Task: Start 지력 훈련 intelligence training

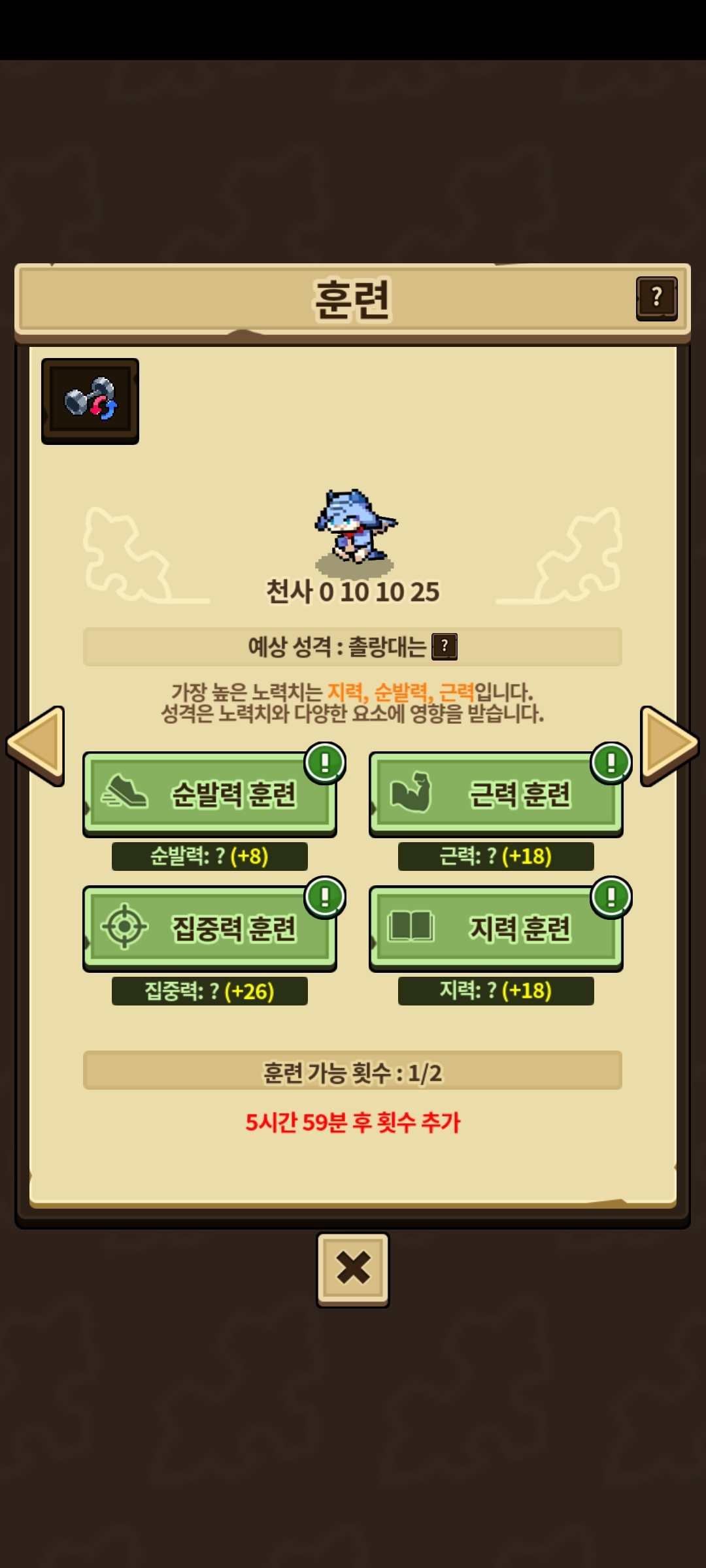Action: (x=496, y=928)
